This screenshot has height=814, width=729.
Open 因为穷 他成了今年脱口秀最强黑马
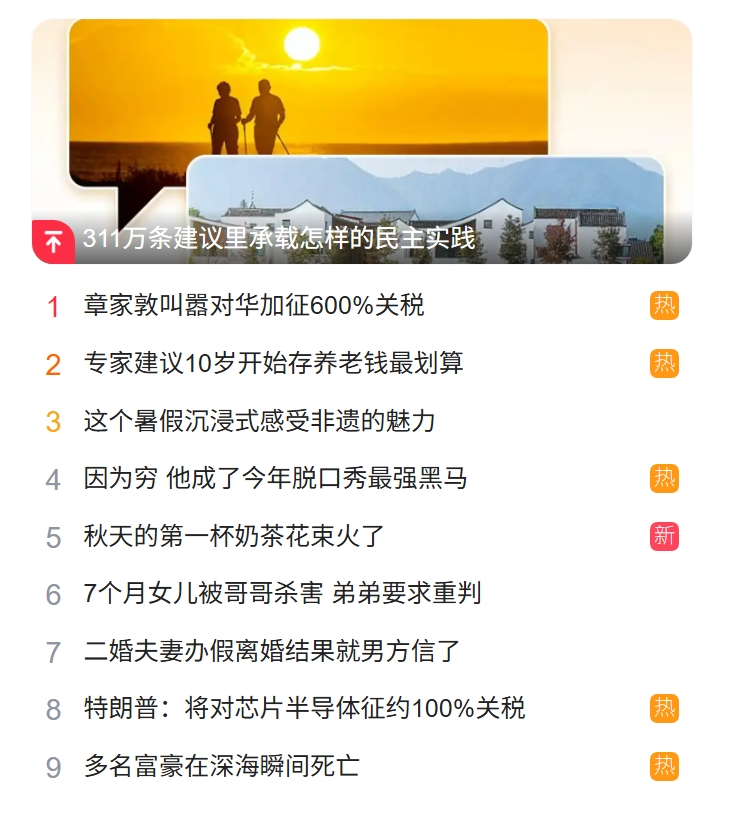pos(275,479)
